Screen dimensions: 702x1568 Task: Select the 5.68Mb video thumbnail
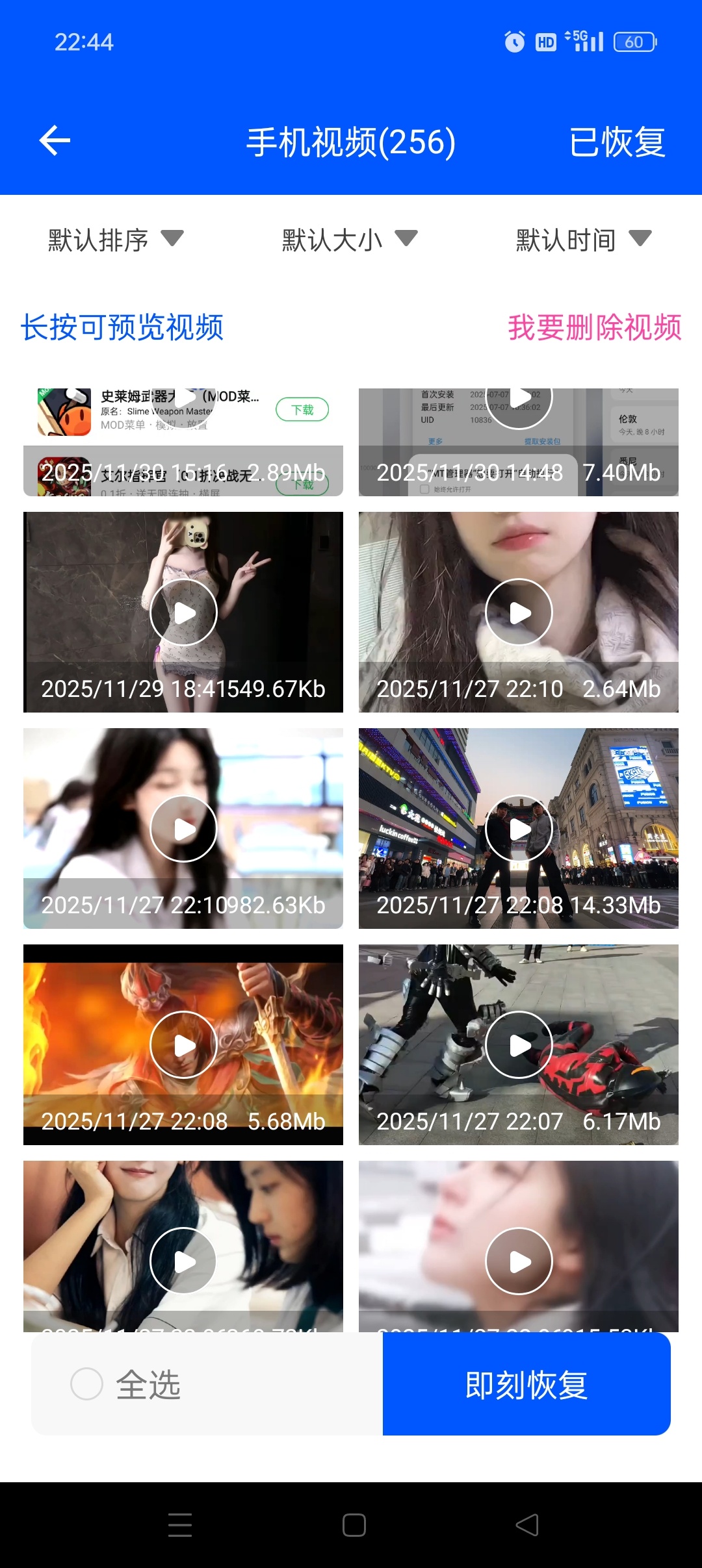click(183, 1044)
